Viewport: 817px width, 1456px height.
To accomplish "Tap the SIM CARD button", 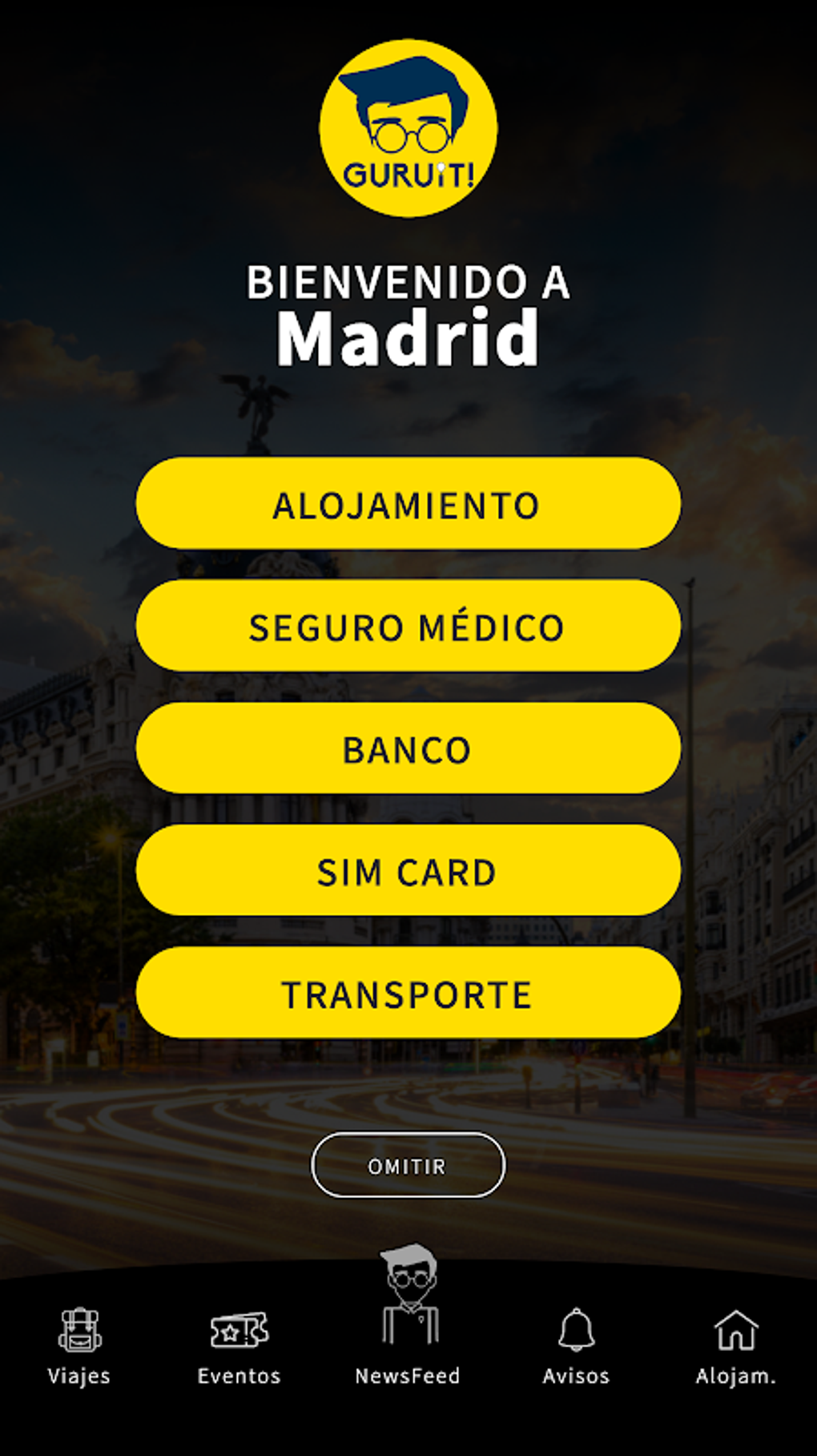I will [x=408, y=873].
